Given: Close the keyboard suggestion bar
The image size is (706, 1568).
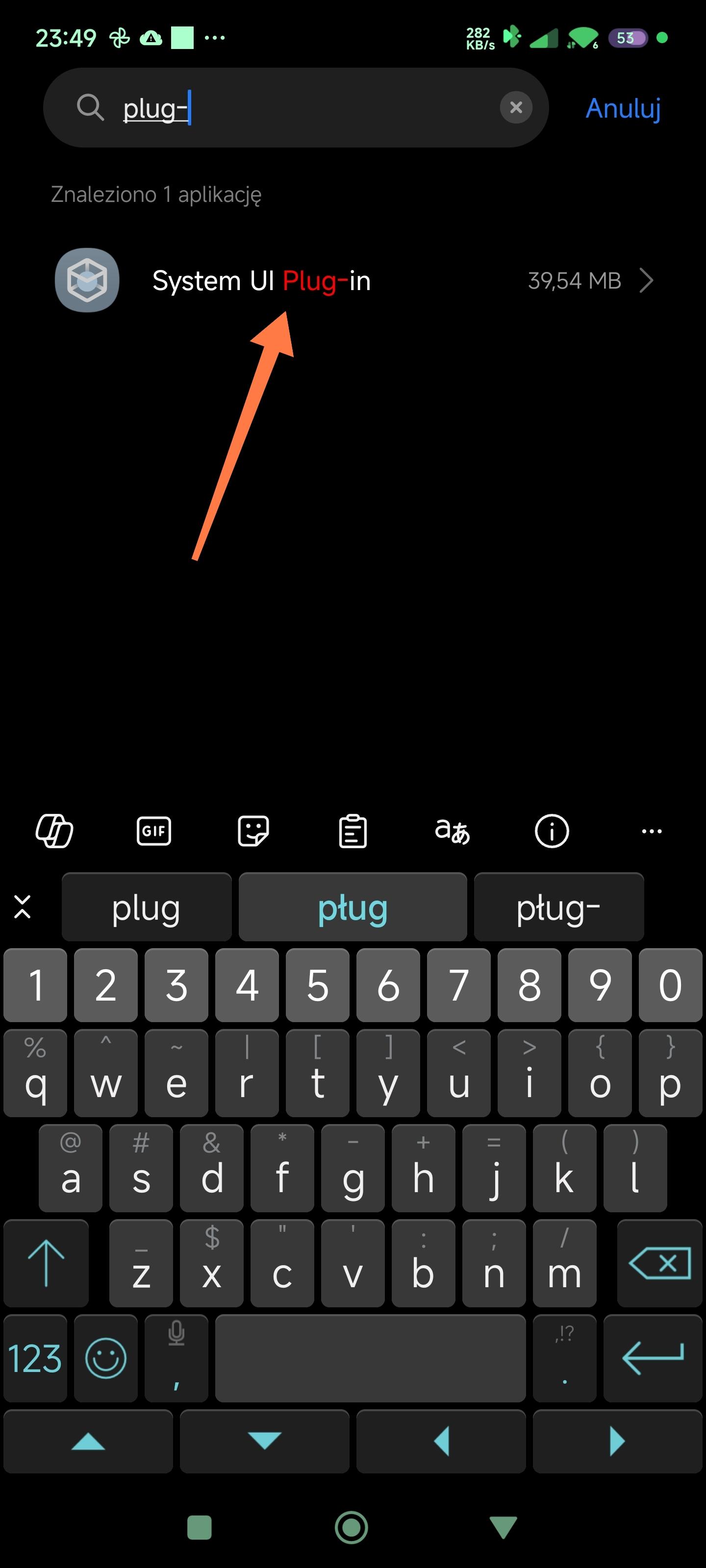Looking at the screenshot, I should click(23, 907).
